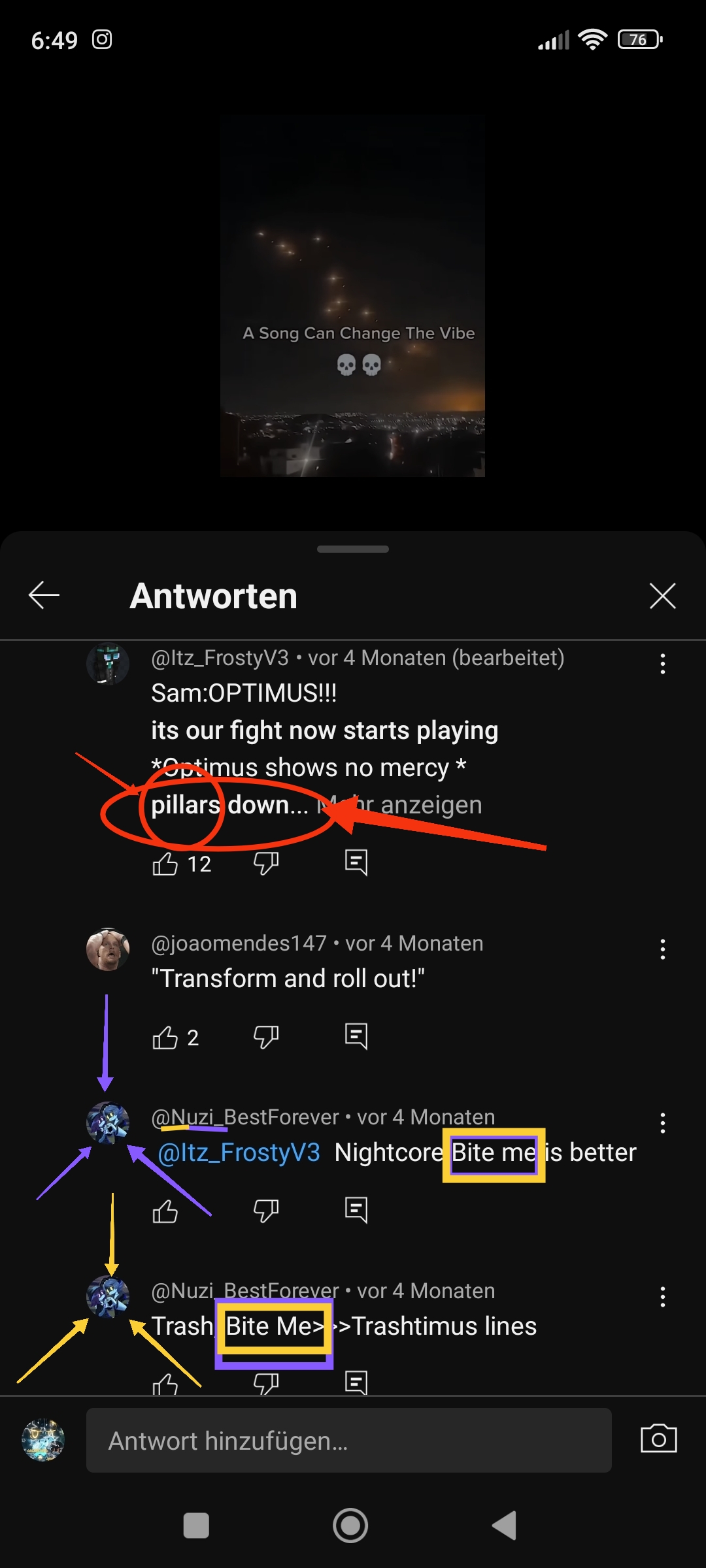706x1568 pixels.
Task: Tap the Antwort hinzufügen text field
Action: [x=349, y=1441]
